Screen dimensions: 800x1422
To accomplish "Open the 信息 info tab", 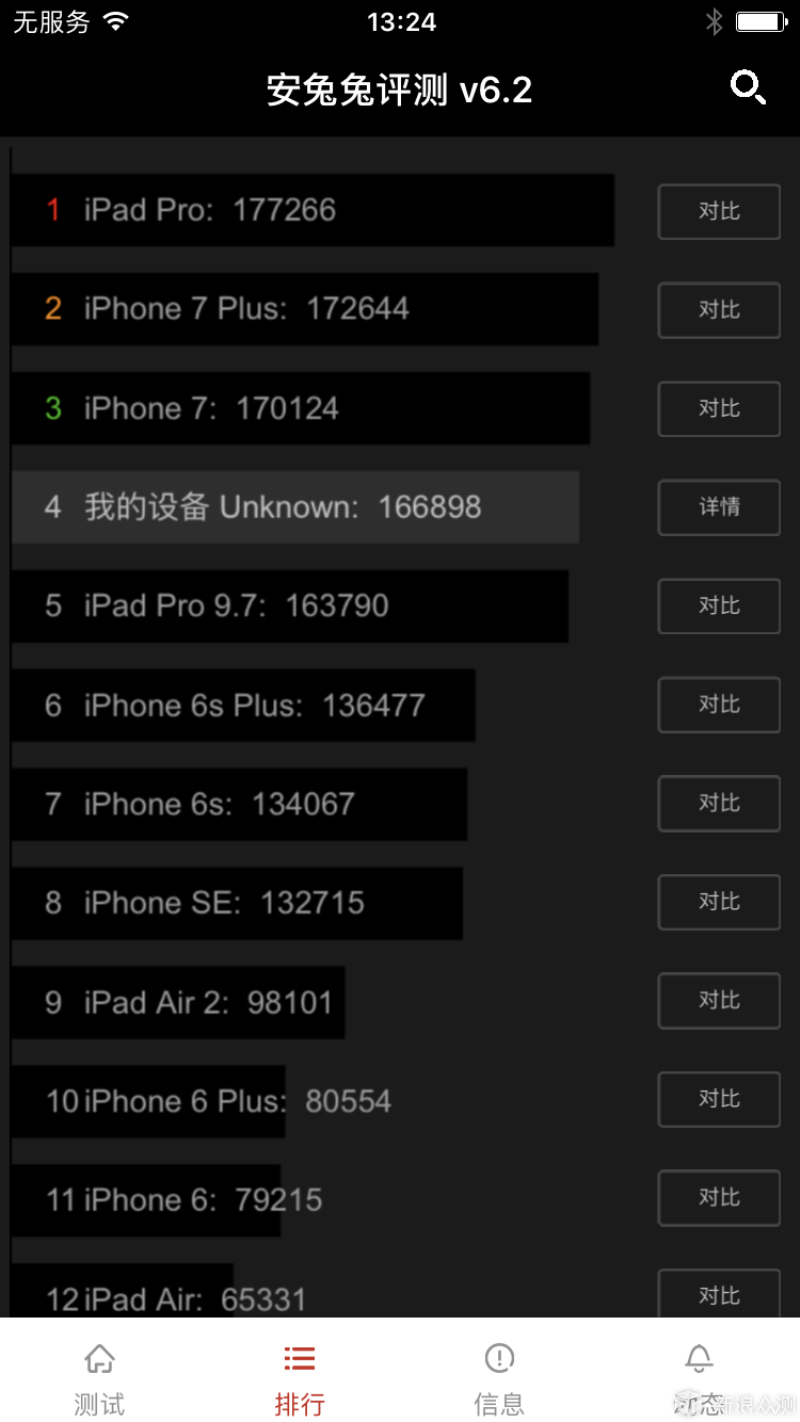I will click(499, 1378).
